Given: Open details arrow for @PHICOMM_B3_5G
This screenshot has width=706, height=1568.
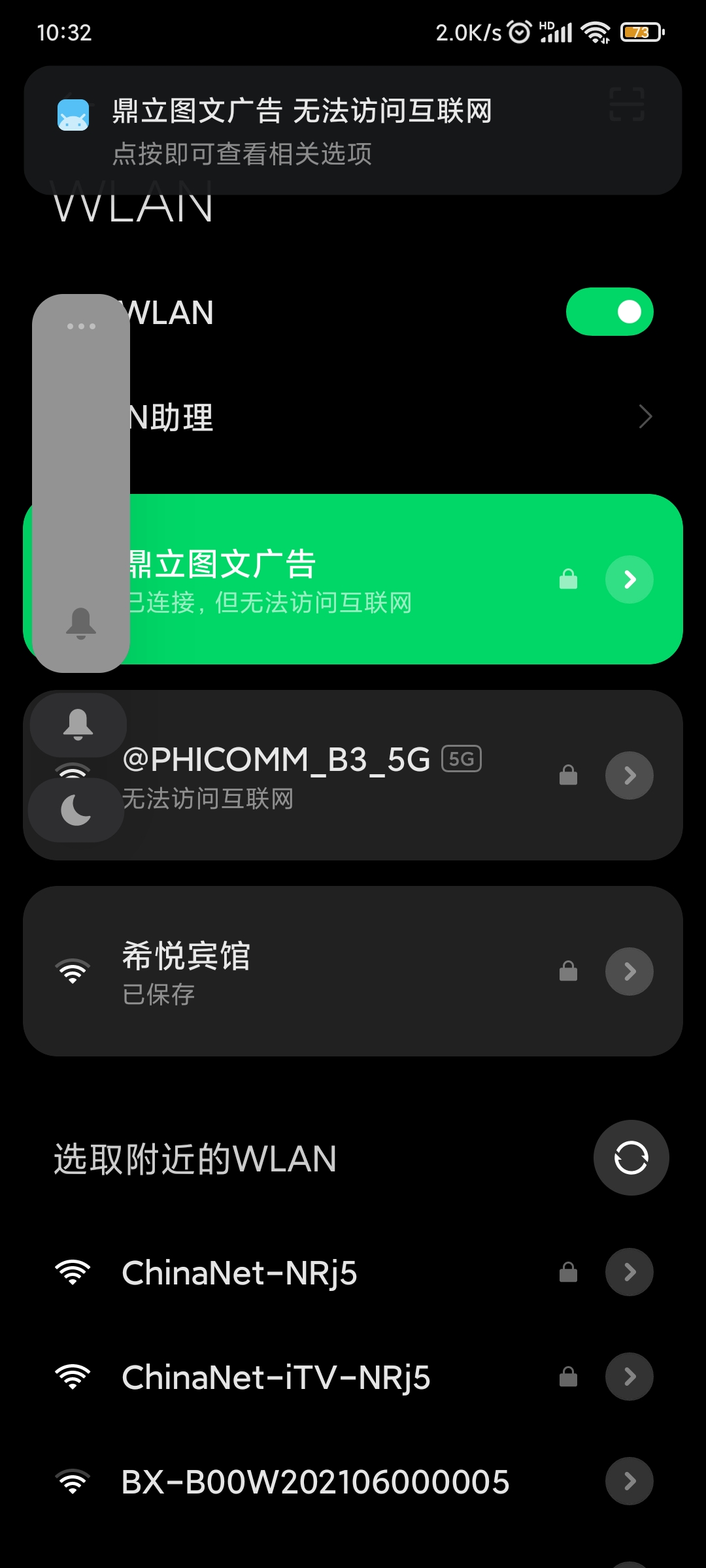Looking at the screenshot, I should pos(629,776).
